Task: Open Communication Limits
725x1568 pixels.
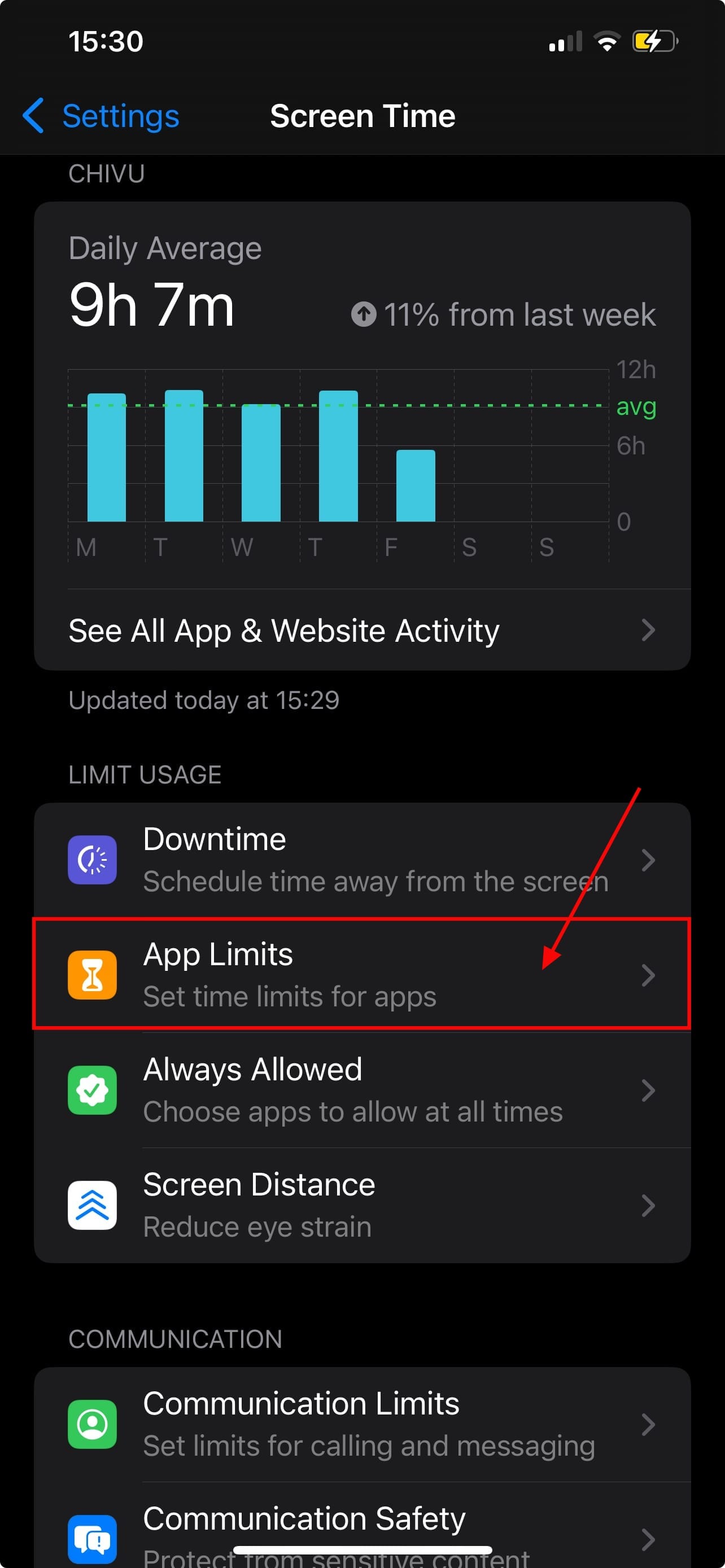Action: (361, 1424)
